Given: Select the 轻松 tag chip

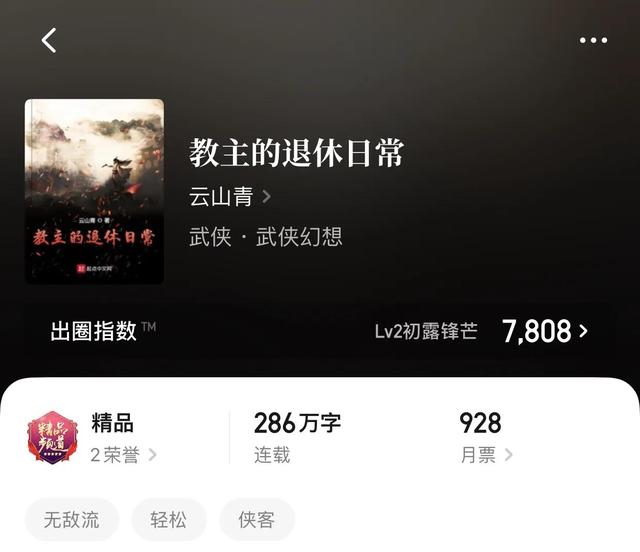Looking at the screenshot, I should 170,520.
